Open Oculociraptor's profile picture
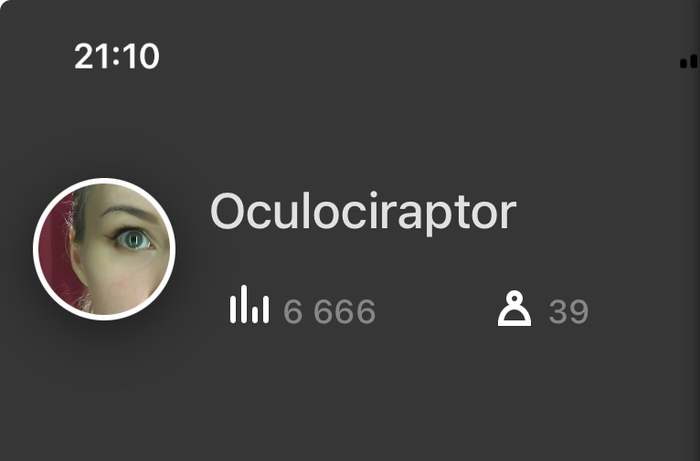The width and height of the screenshot is (700, 461). point(104,249)
